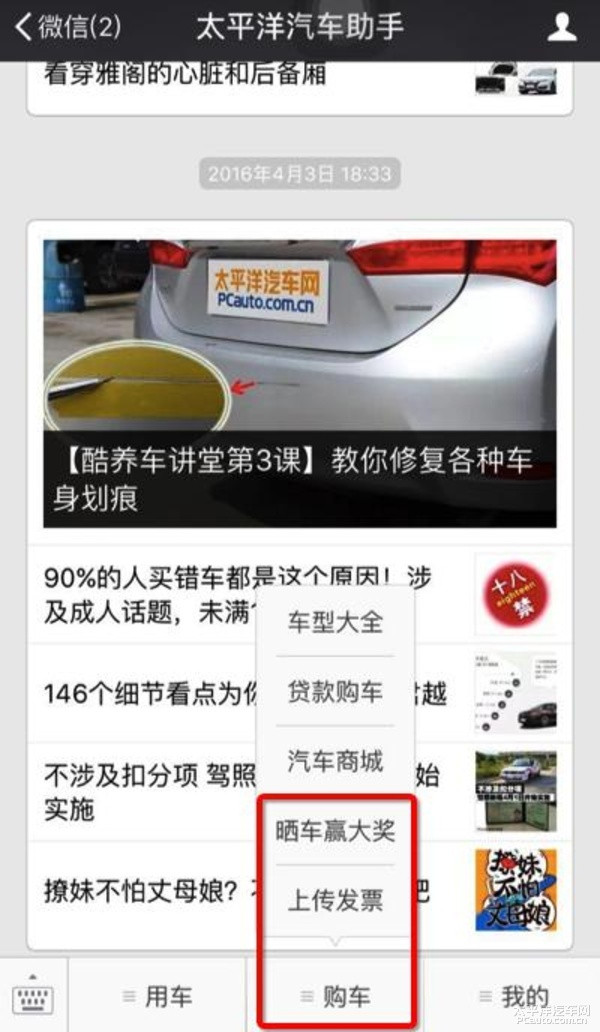Viewport: 600px width, 1032px height.
Task: Open the 我的 bottom menu
Action: pos(513,996)
